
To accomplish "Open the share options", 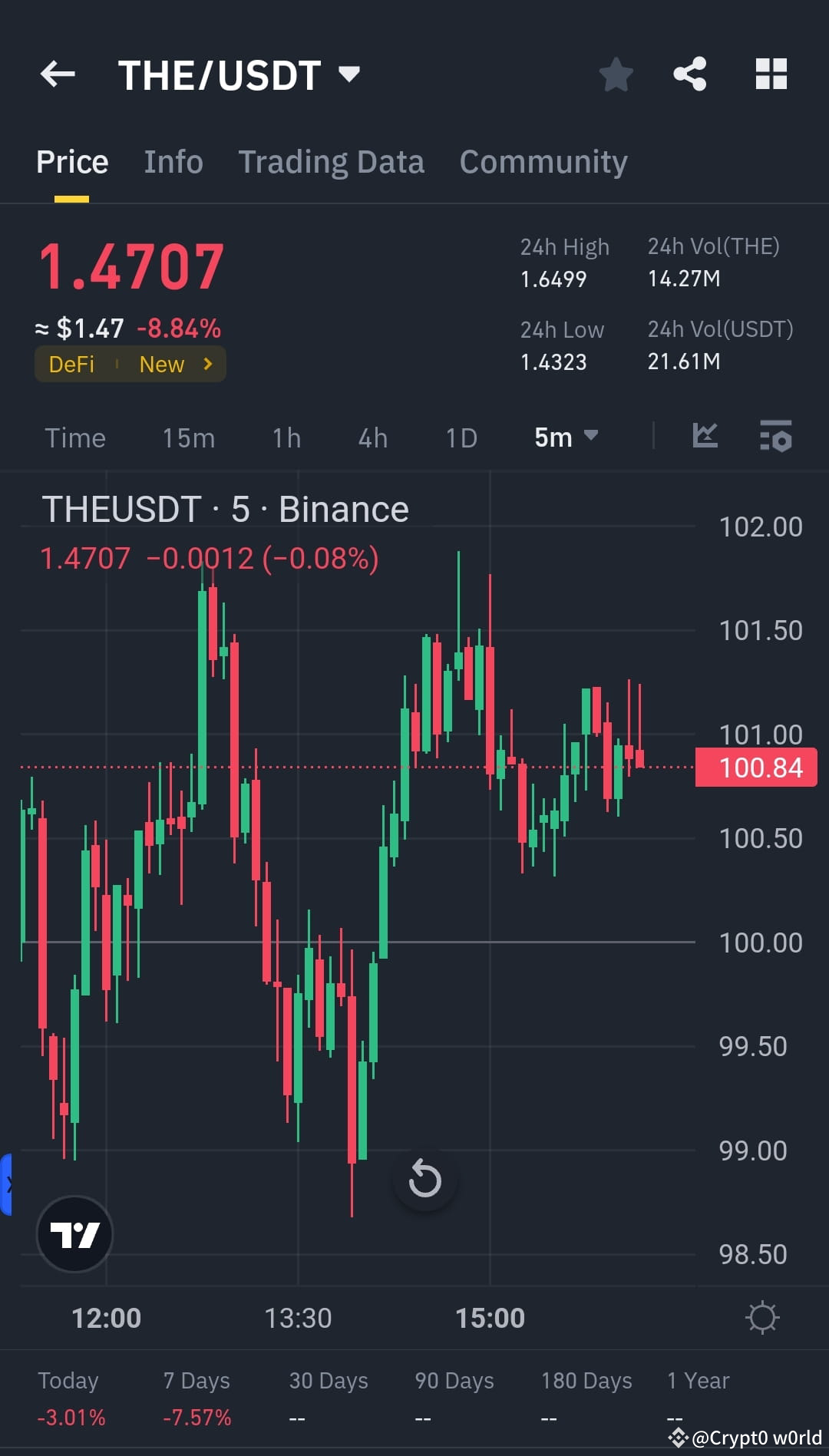I will (x=689, y=74).
